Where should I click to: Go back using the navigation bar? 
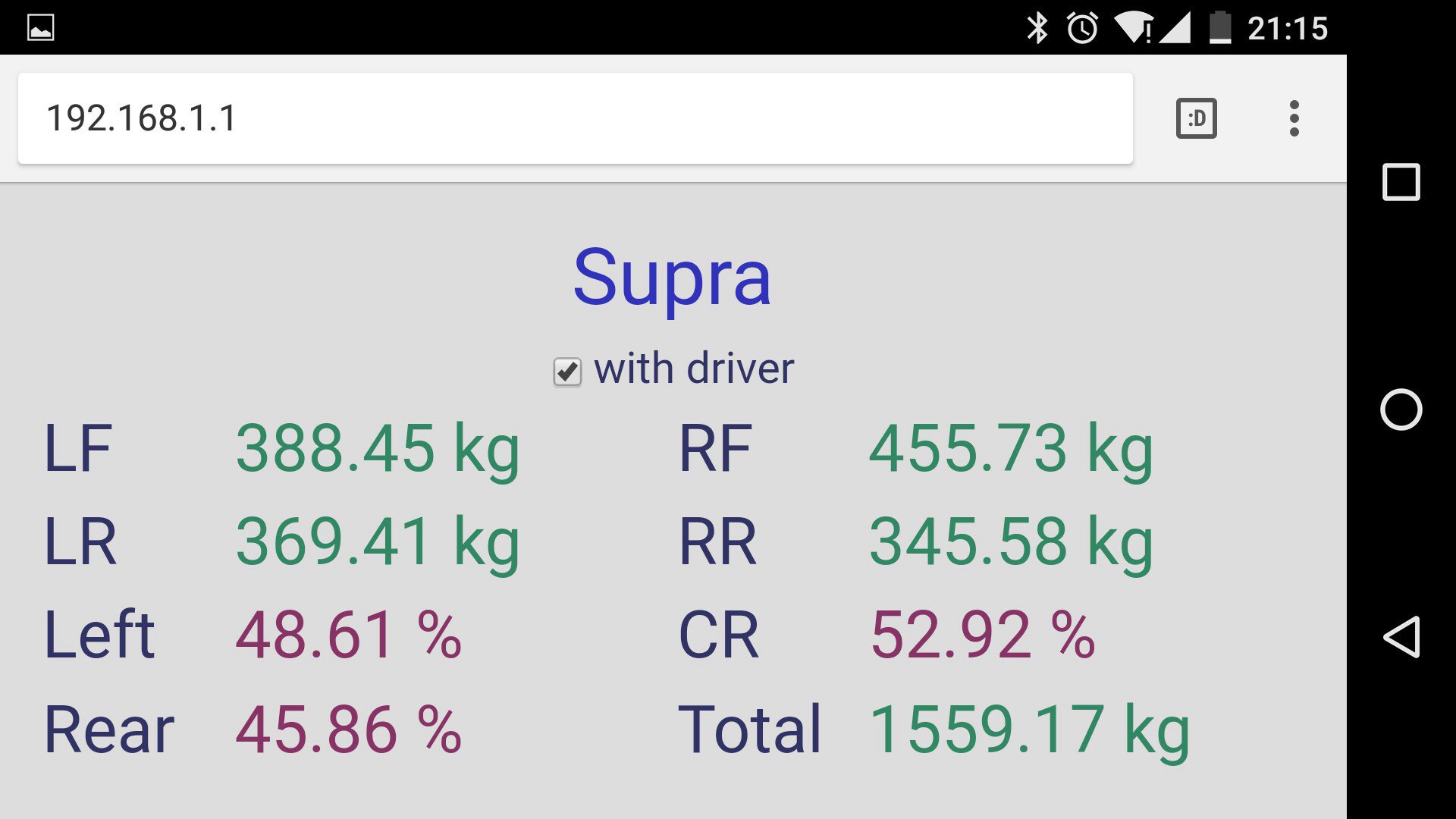pyautogui.click(x=1401, y=636)
